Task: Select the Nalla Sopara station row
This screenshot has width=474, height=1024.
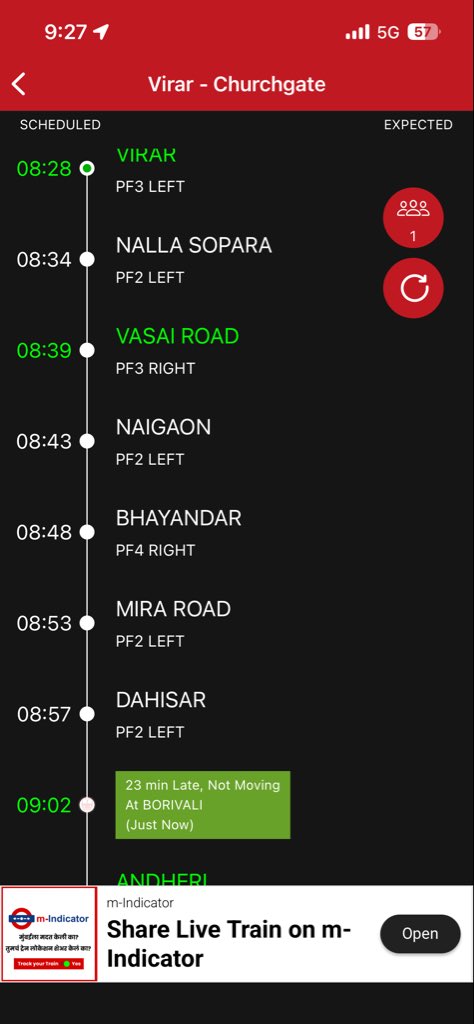Action: pos(237,260)
